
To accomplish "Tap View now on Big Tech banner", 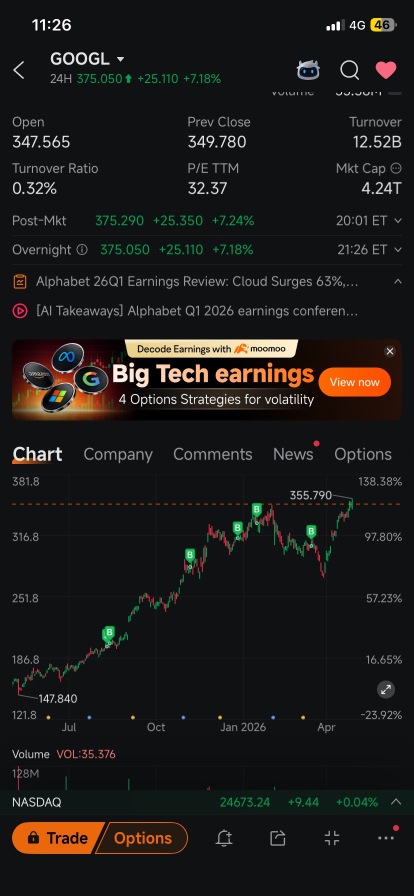I will [355, 382].
